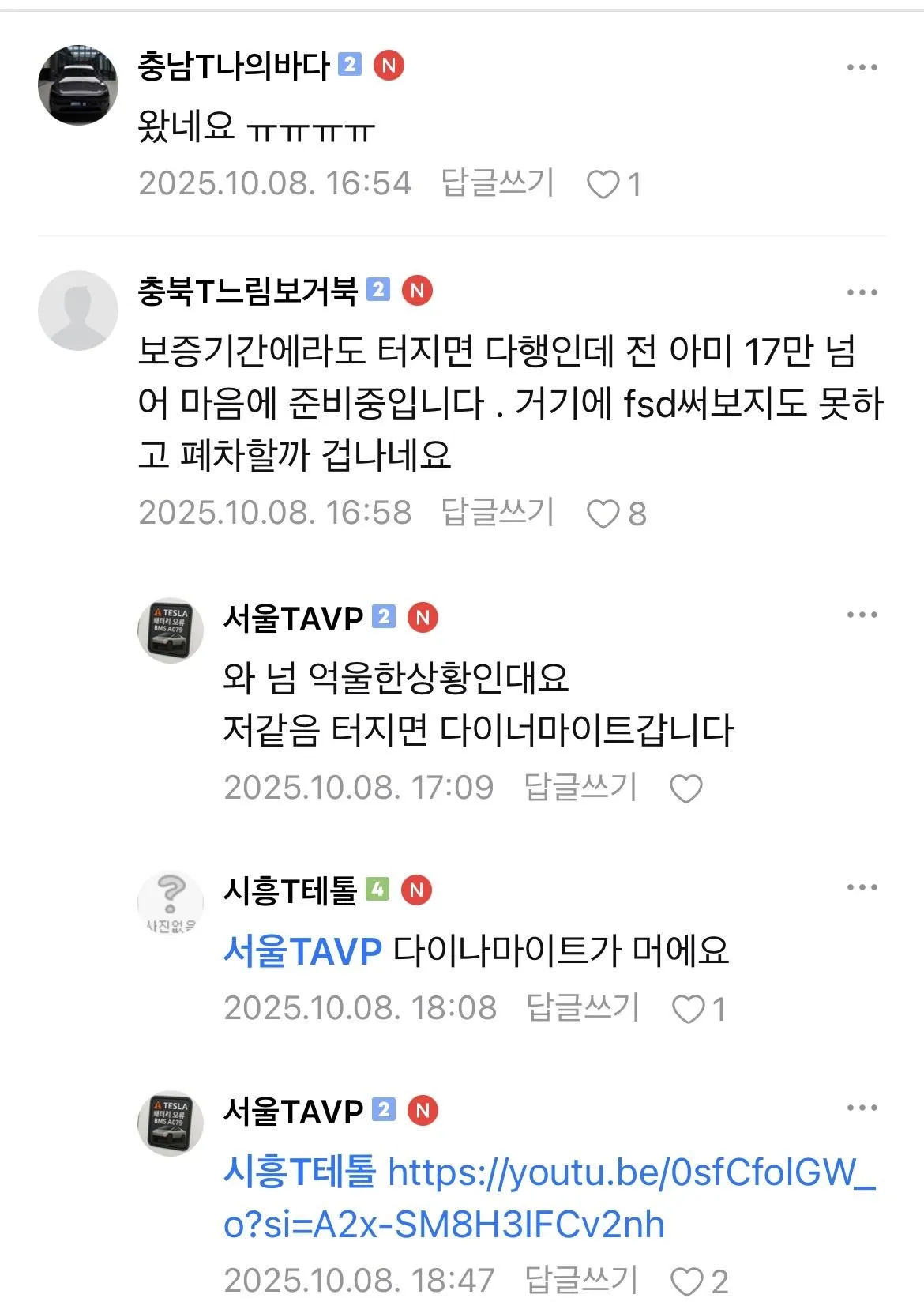
Task: Open overflow menu on 시흥T테톨's reply
Action: click(862, 887)
